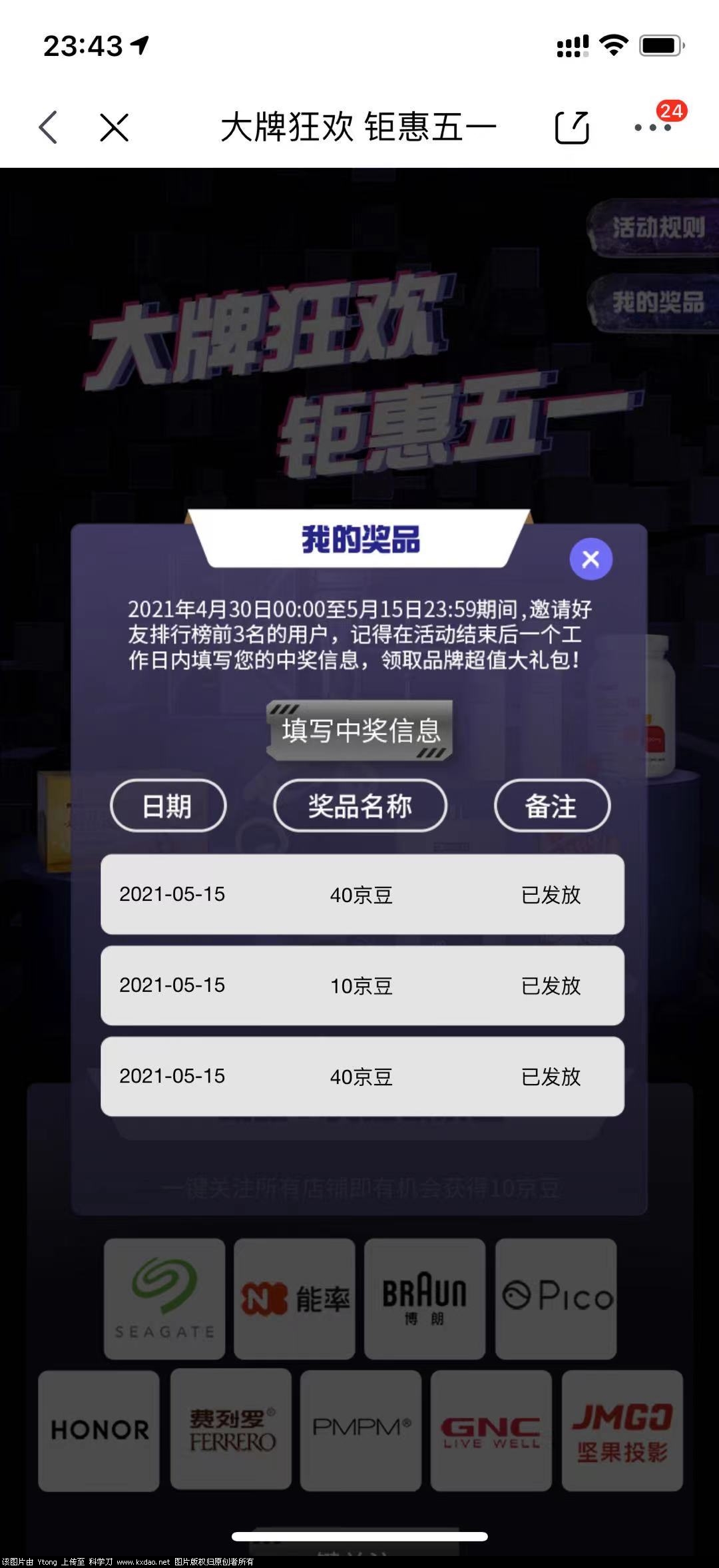
Task: Dismiss the 我的奖品 dialog
Action: tap(591, 559)
